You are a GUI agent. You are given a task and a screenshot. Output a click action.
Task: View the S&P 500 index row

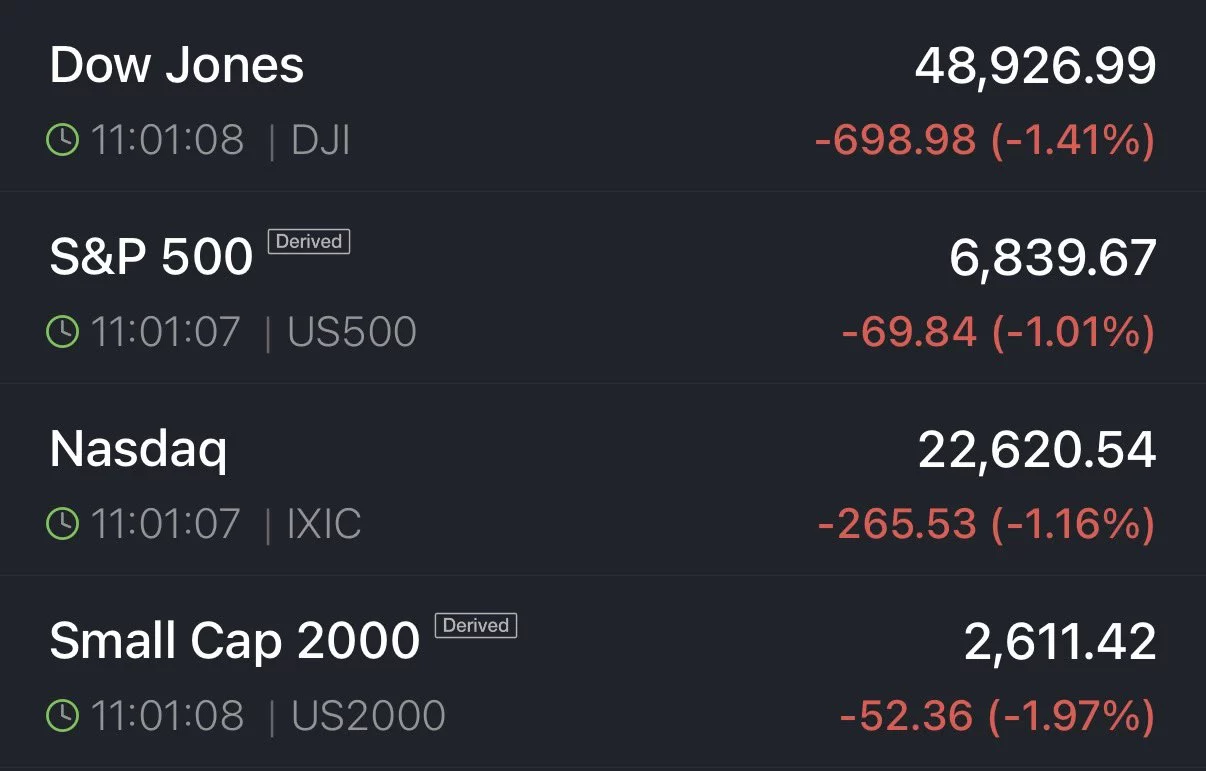point(151,259)
